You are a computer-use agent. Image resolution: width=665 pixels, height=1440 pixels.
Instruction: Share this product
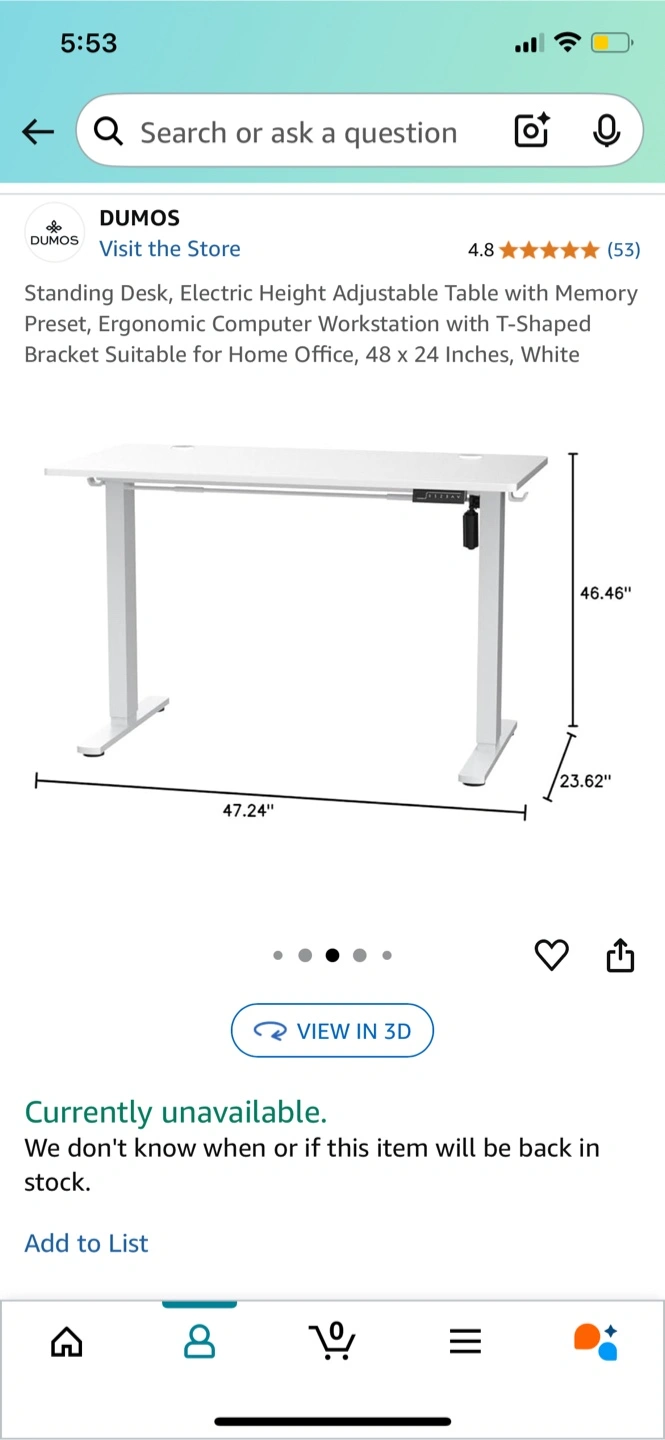621,955
